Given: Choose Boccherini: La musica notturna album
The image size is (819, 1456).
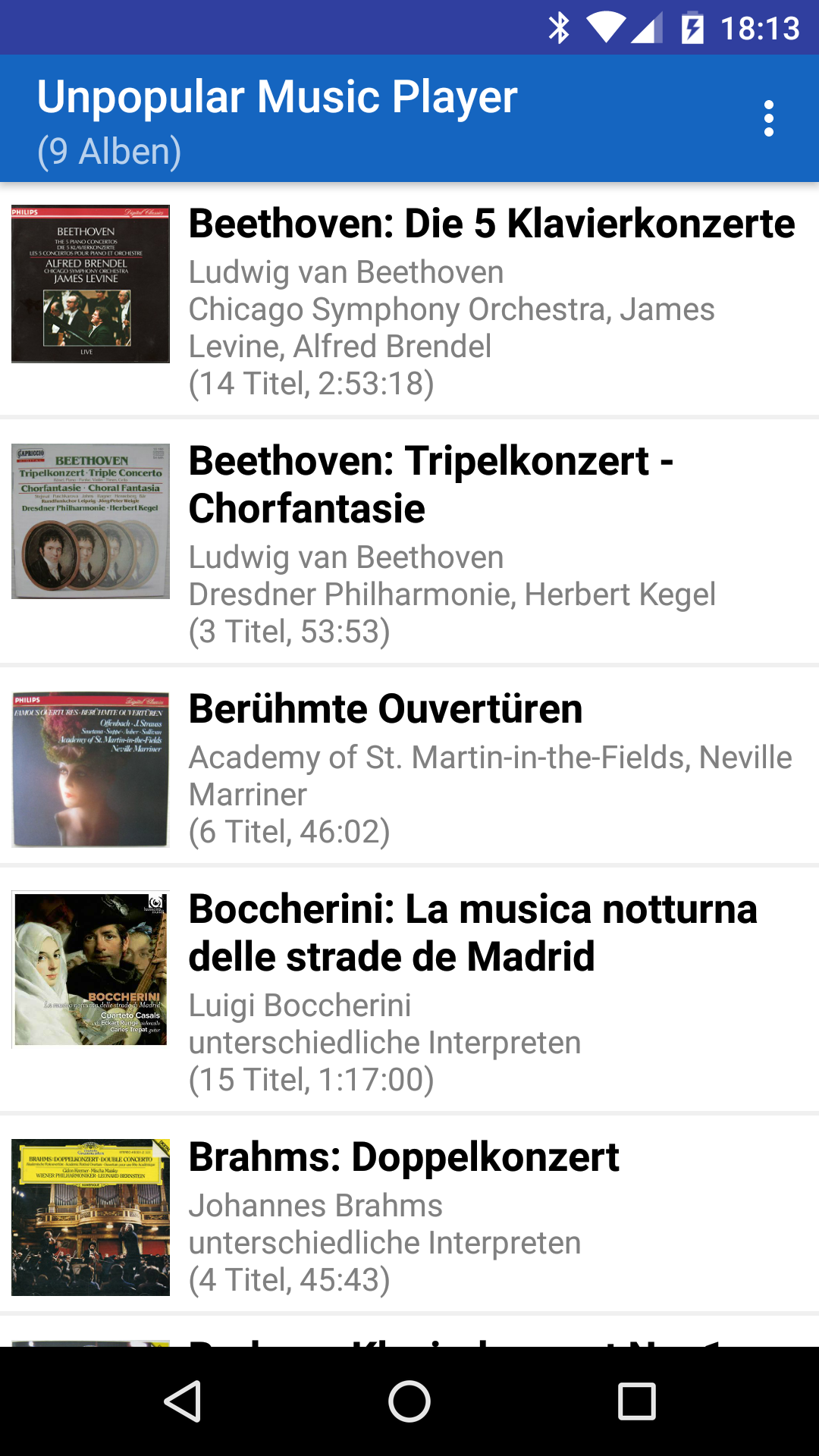Looking at the screenshot, I should (x=409, y=989).
